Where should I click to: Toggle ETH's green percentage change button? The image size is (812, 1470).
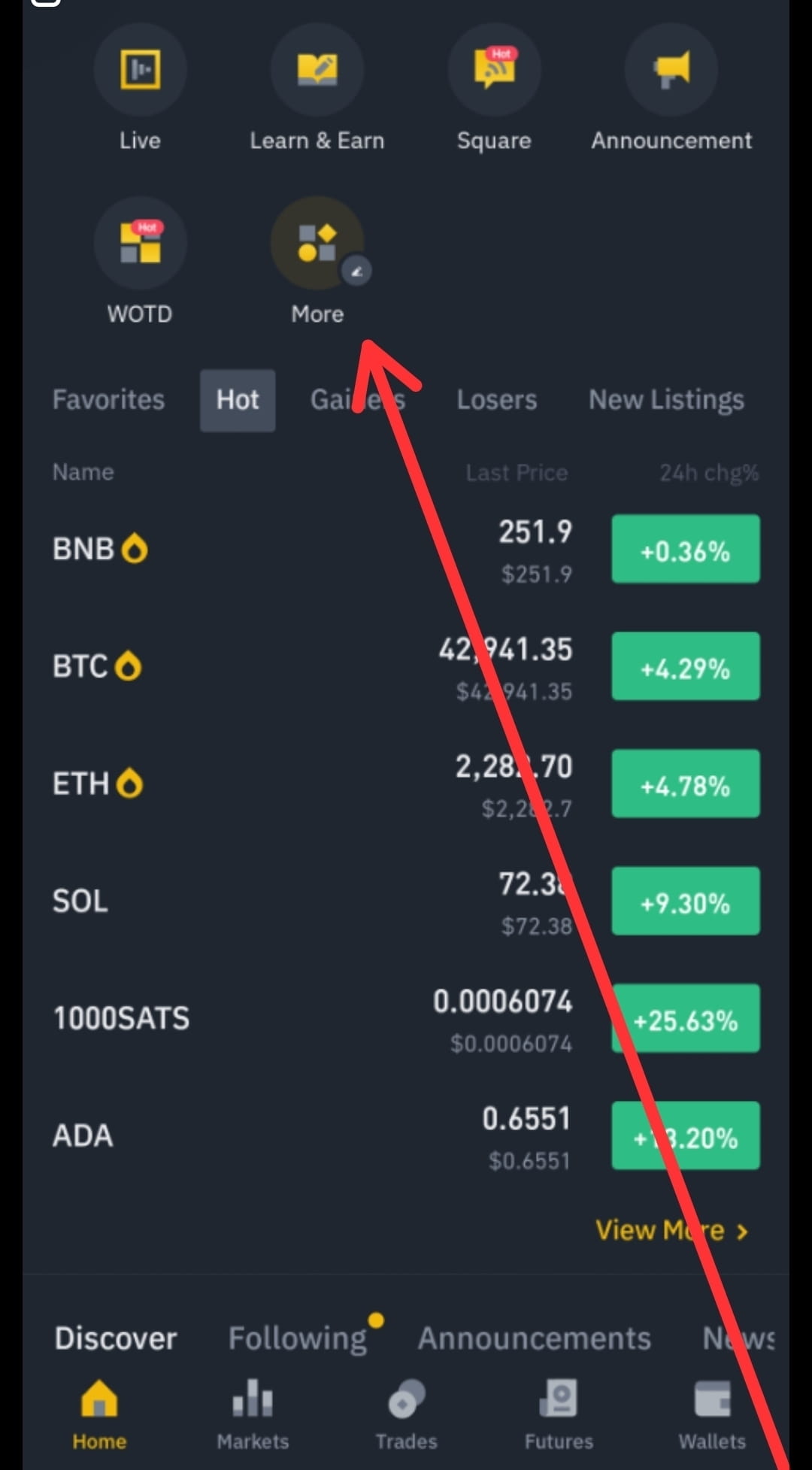(685, 784)
